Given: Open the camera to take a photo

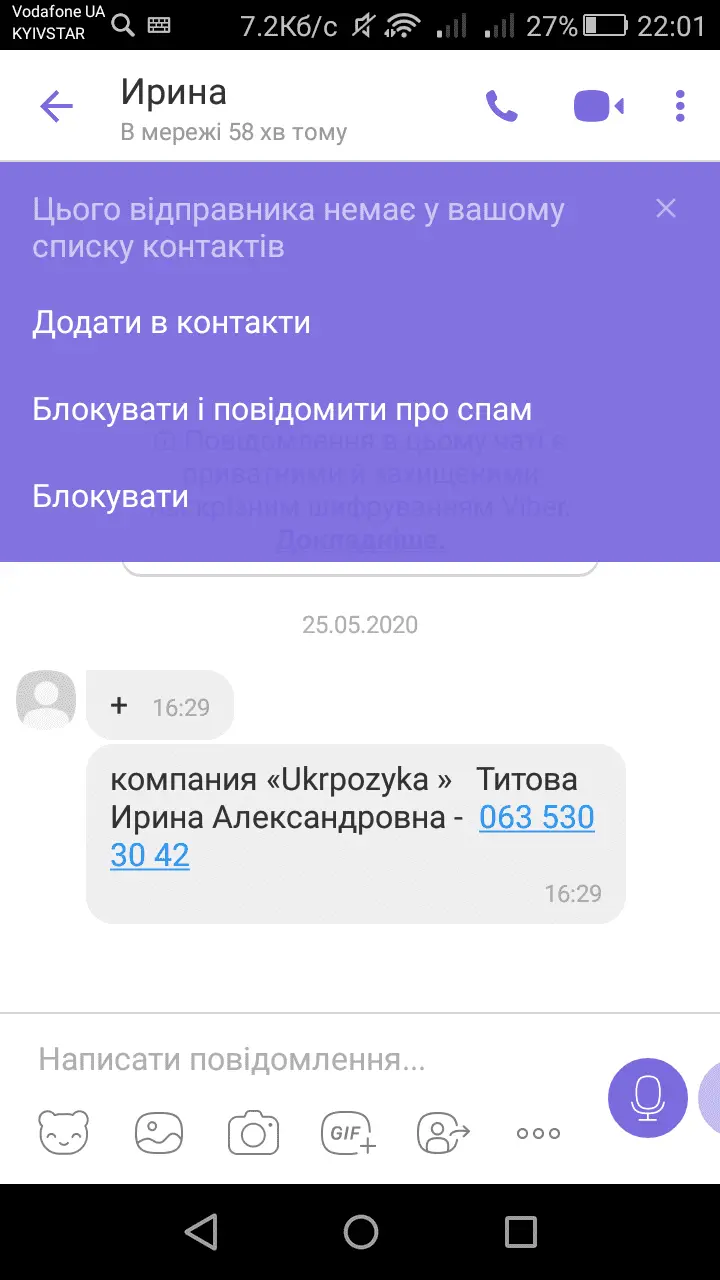Looking at the screenshot, I should point(253,1133).
